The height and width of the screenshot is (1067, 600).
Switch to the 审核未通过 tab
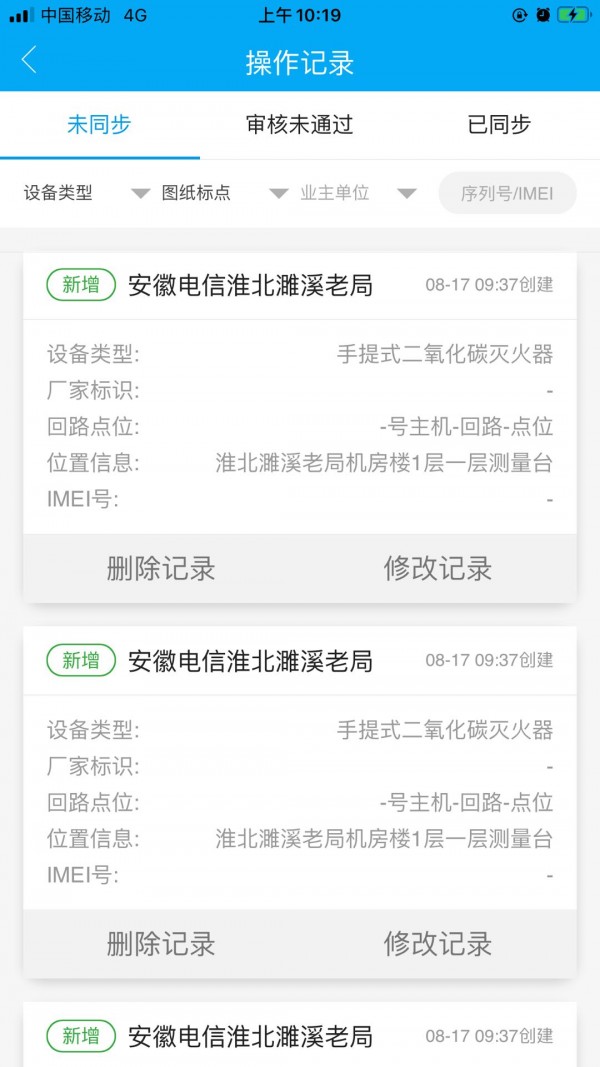[x=299, y=125]
